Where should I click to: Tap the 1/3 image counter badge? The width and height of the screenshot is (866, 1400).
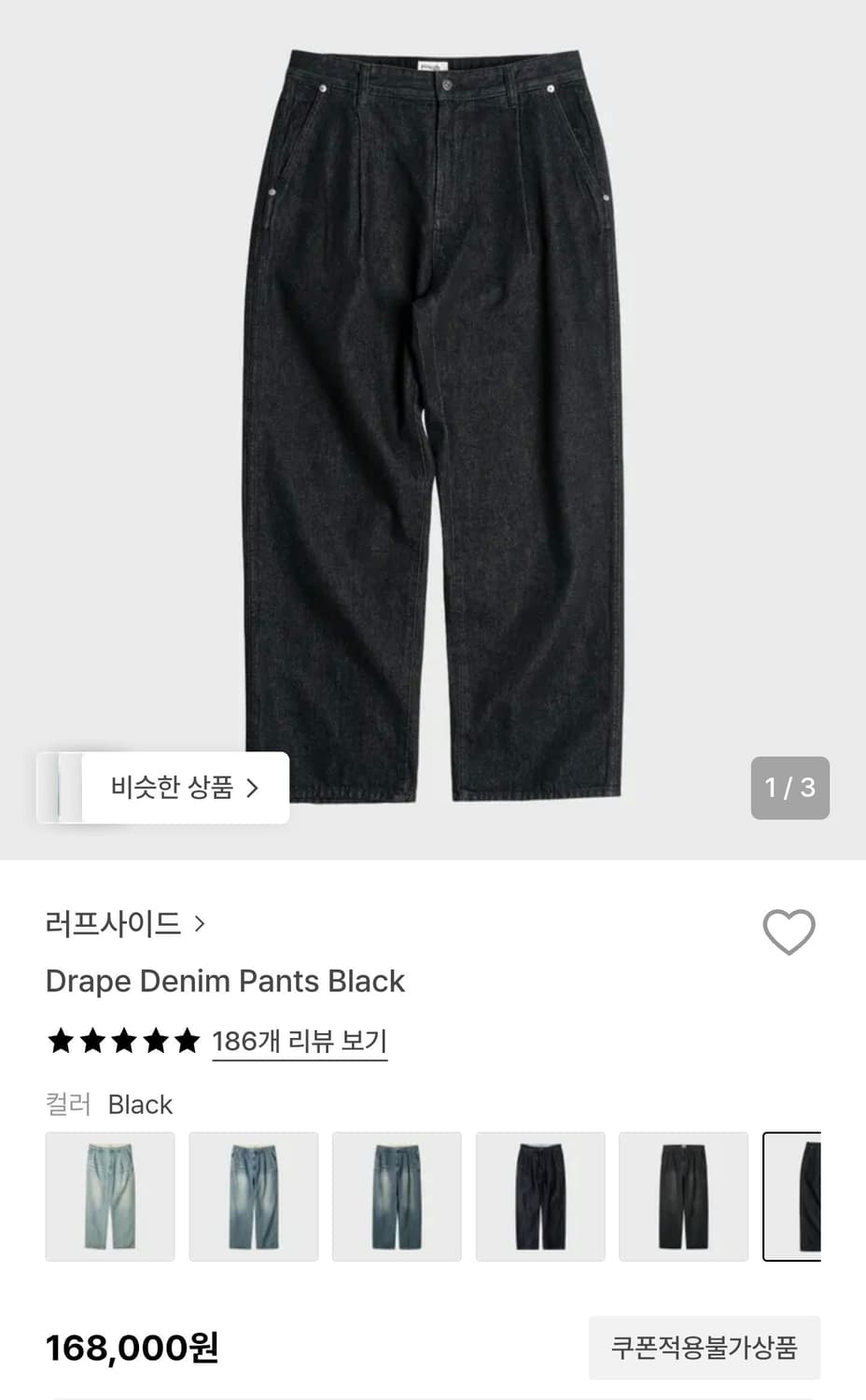[792, 789]
